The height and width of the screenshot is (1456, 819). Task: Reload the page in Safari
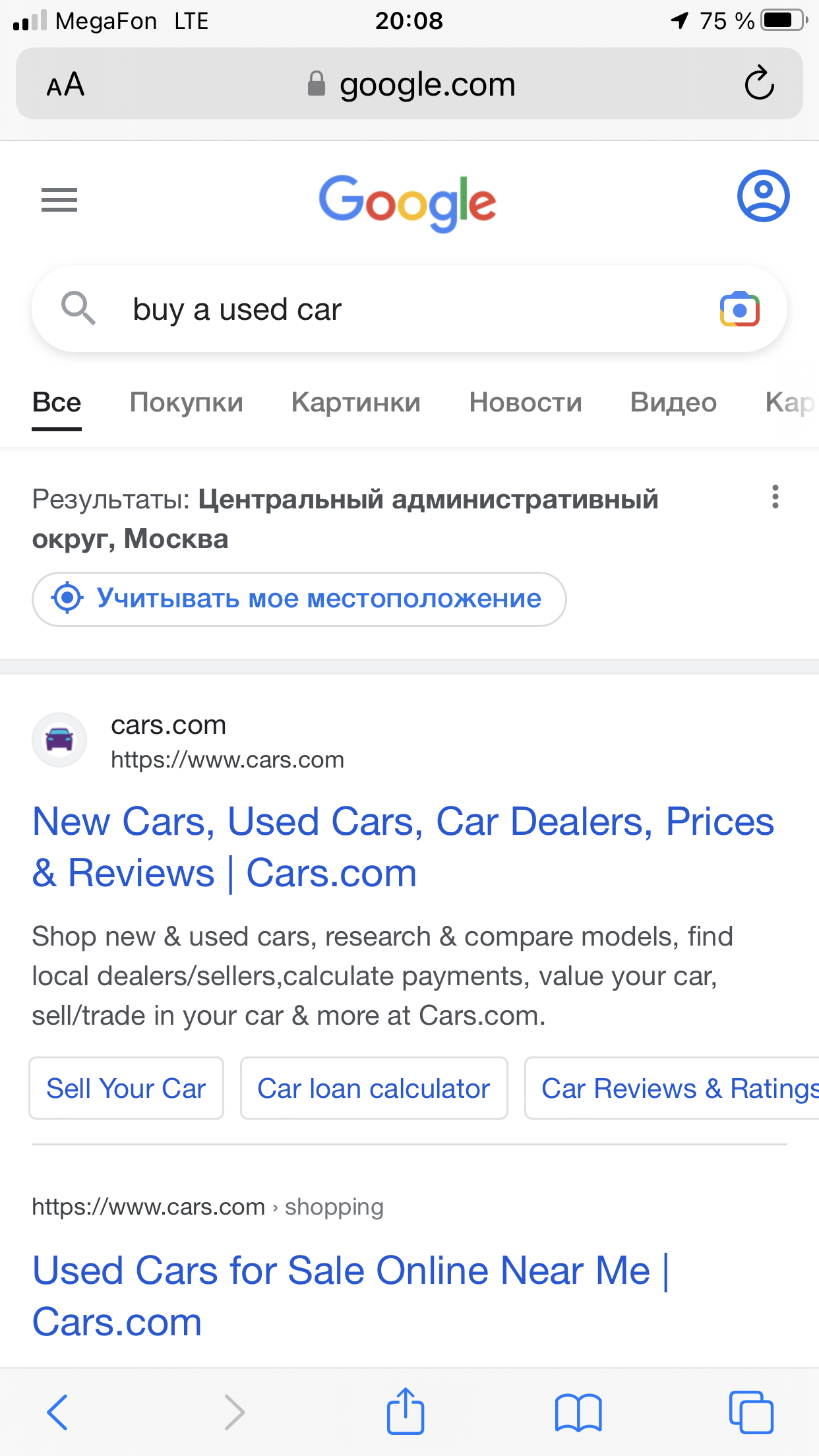(x=759, y=83)
